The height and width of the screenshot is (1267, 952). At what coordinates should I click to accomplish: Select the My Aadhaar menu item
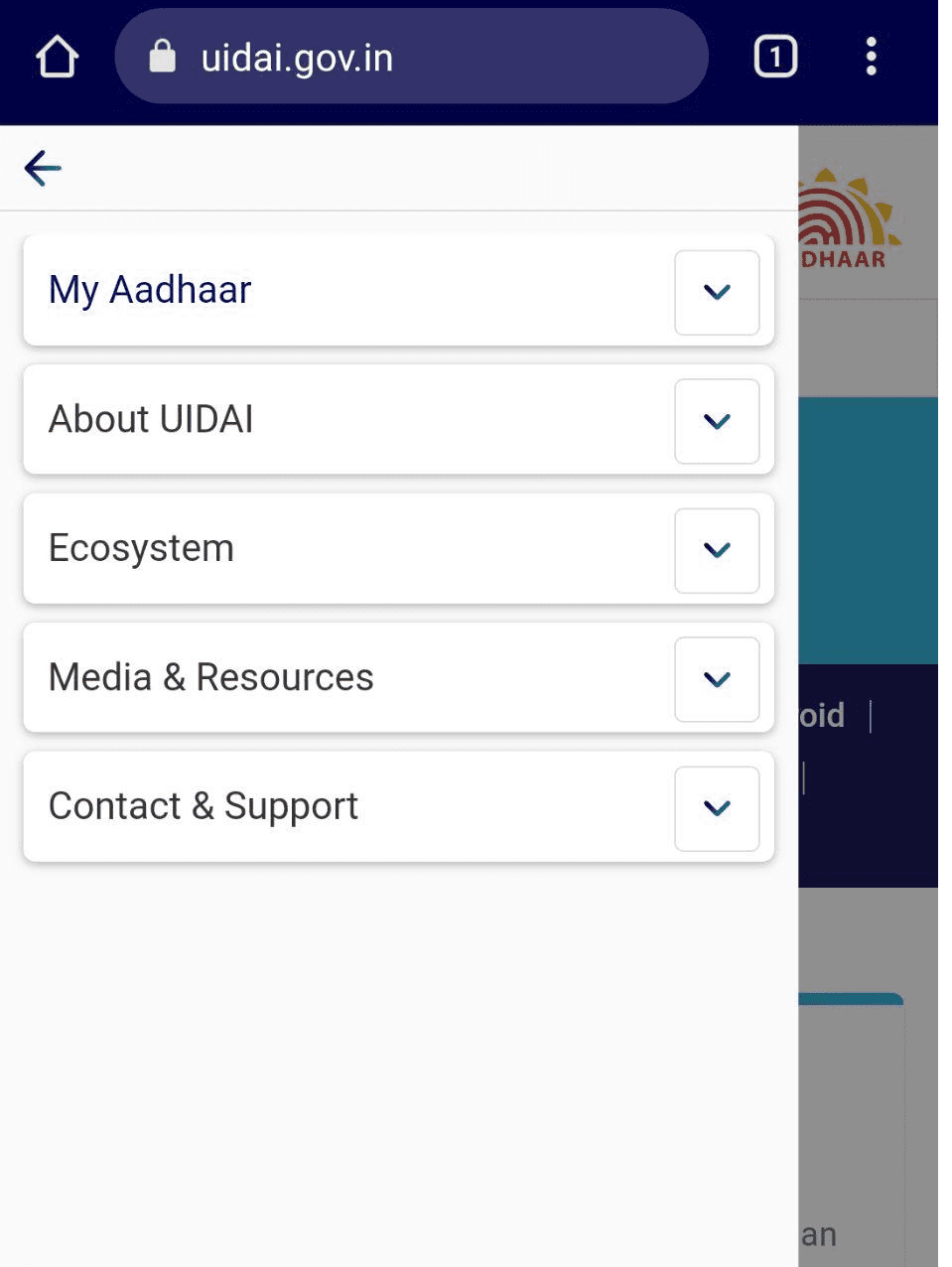pyautogui.click(x=150, y=290)
